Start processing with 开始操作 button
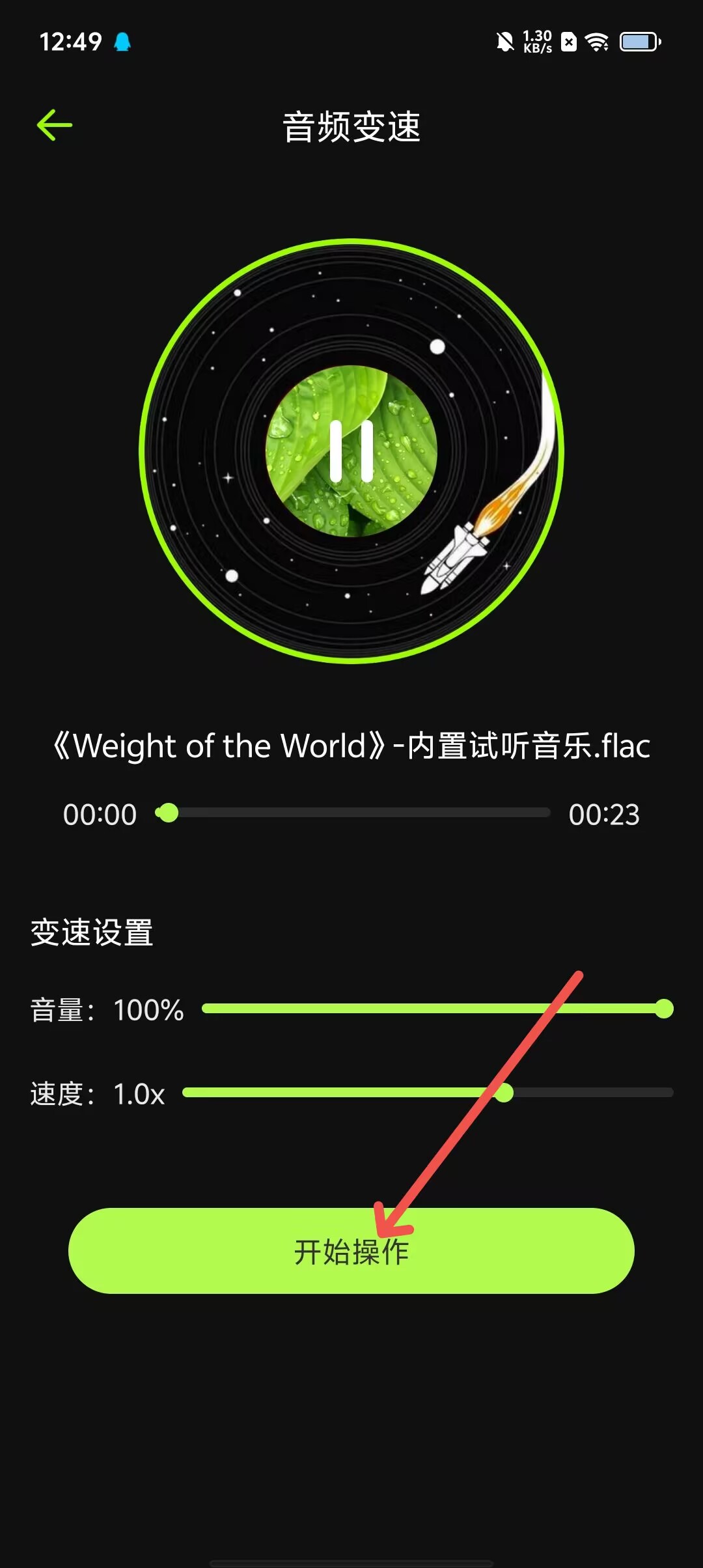703x1568 pixels. (x=351, y=1251)
